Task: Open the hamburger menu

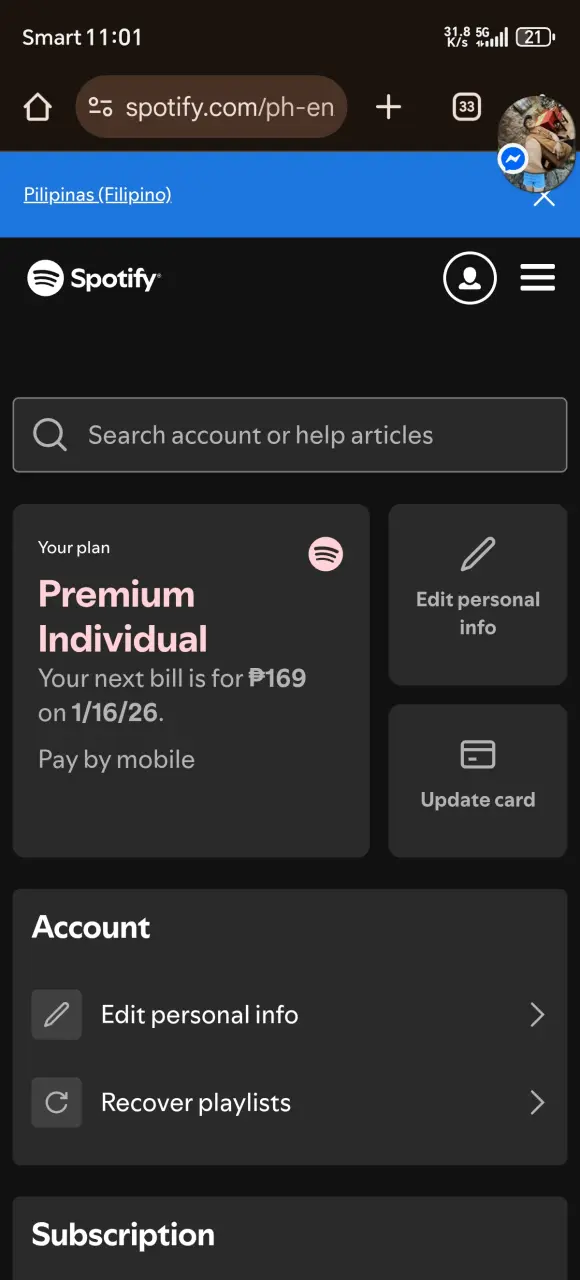Action: (538, 277)
